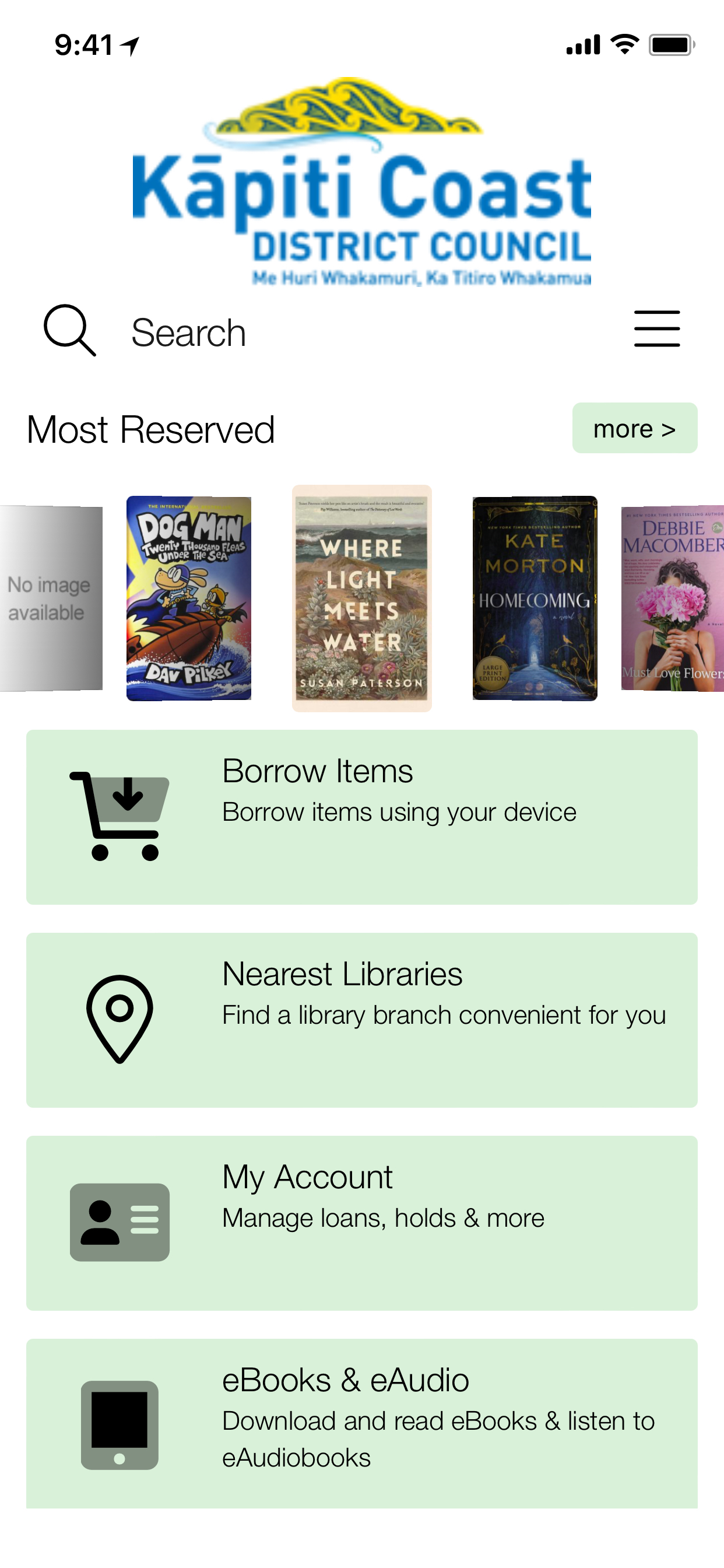Image resolution: width=724 pixels, height=1568 pixels.
Task: Open Debbie Macomber's Must Love Flowers
Action: [x=673, y=598]
